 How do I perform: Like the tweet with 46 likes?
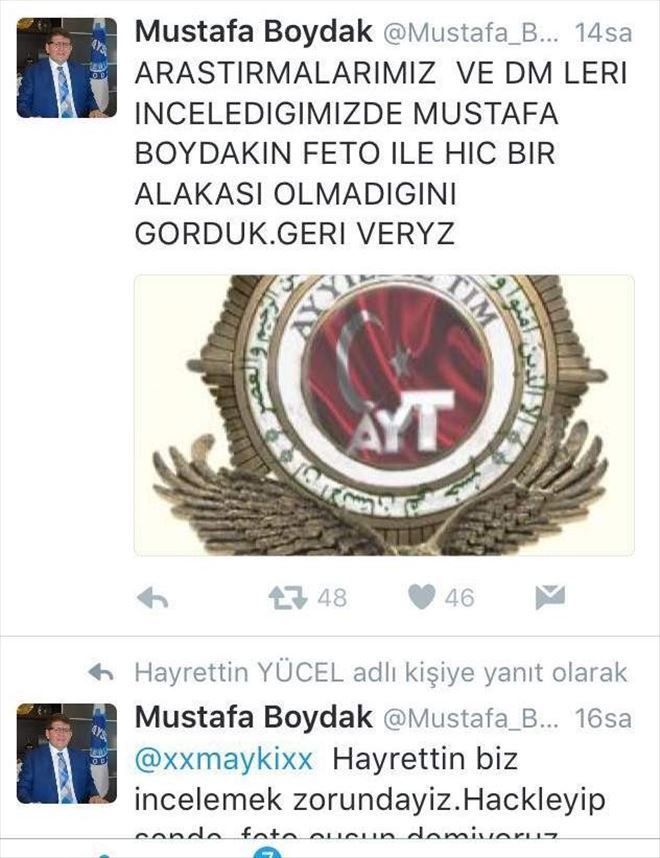(423, 598)
